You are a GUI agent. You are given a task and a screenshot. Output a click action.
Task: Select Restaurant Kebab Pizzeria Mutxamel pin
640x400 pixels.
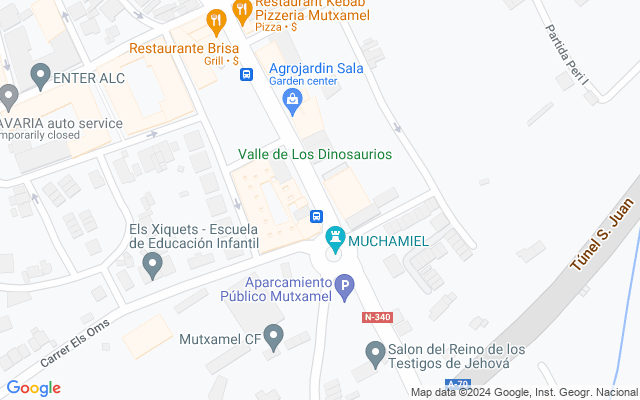tap(242, 12)
